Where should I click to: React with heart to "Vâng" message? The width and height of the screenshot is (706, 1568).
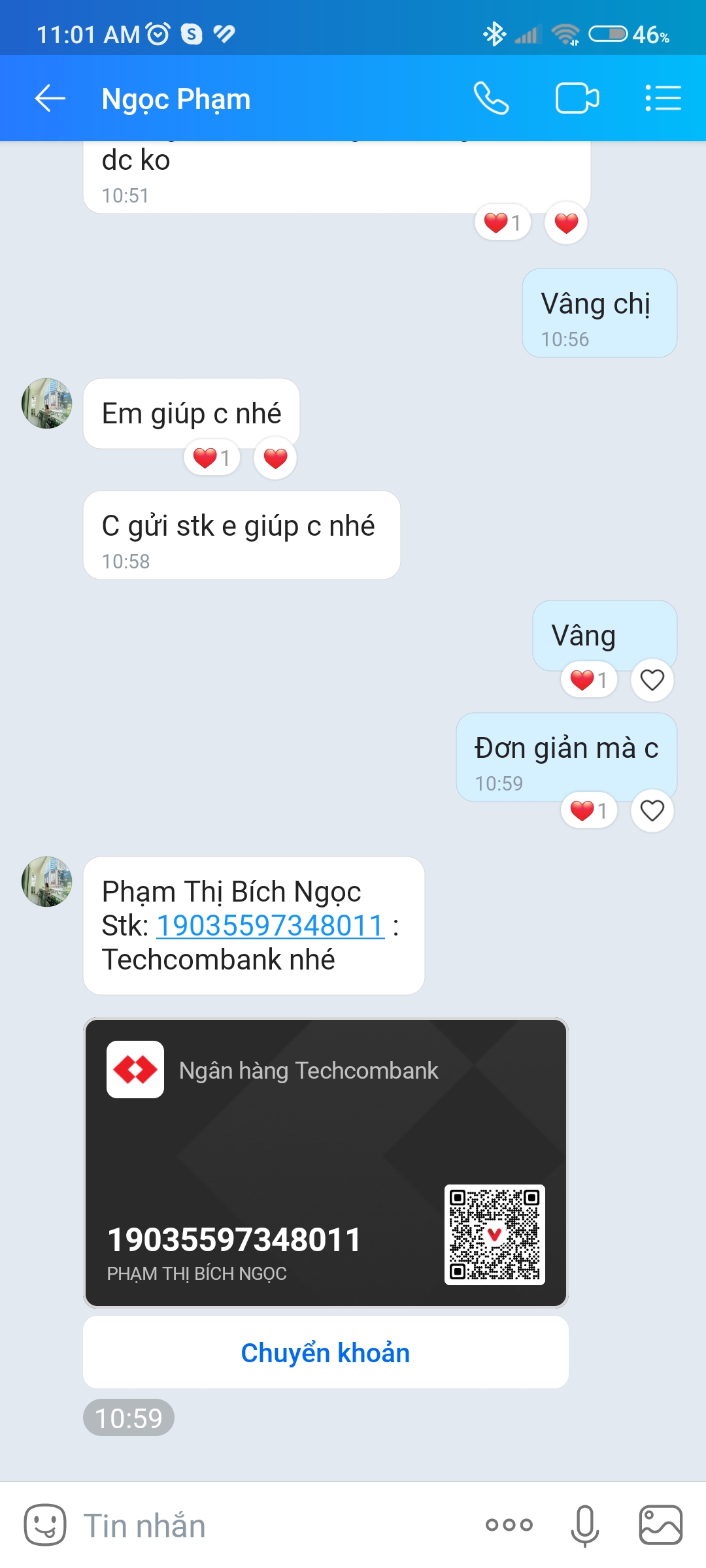[x=652, y=680]
